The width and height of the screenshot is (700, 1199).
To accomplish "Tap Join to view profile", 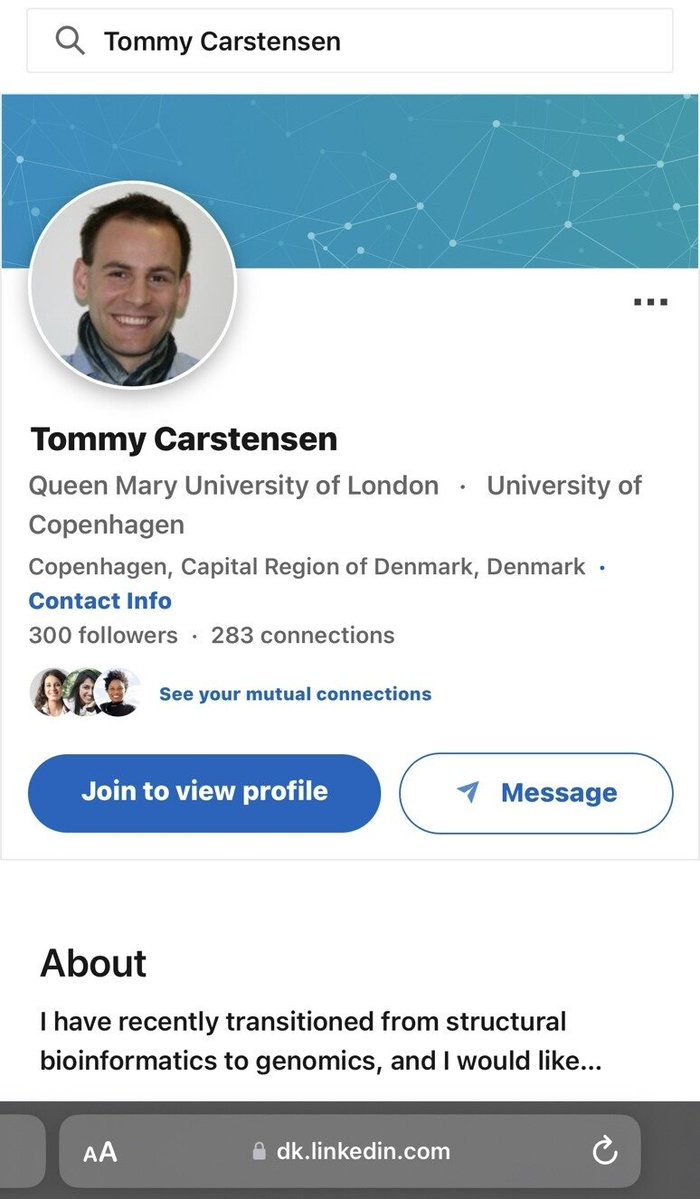I will coord(204,792).
